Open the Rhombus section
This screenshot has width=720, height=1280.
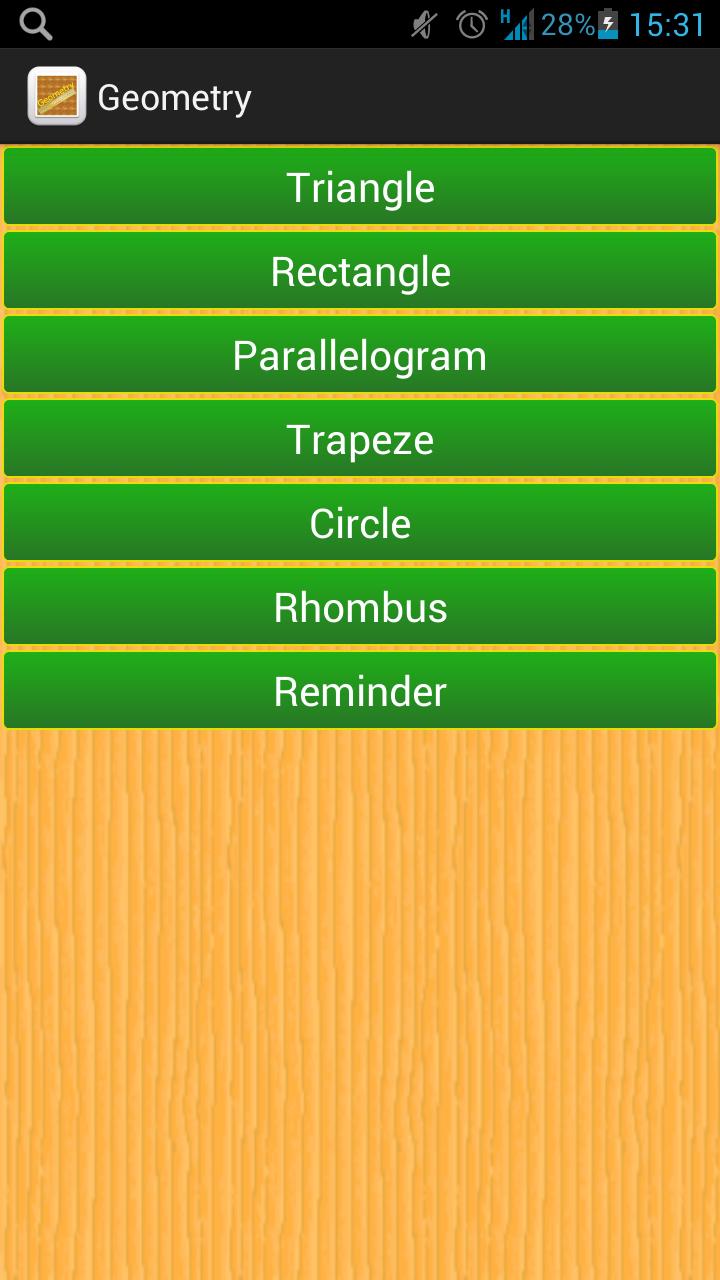pyautogui.click(x=360, y=606)
